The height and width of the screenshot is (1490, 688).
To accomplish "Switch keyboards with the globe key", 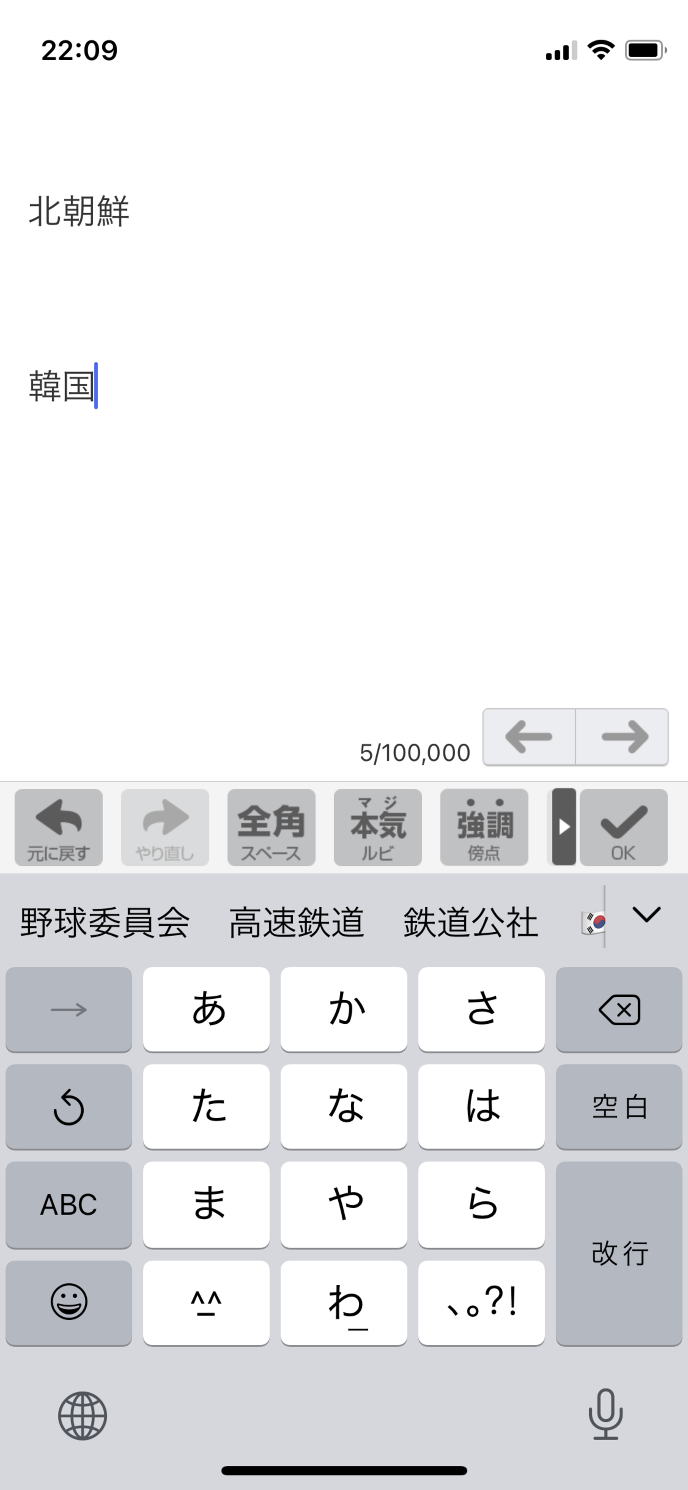I will 82,1415.
